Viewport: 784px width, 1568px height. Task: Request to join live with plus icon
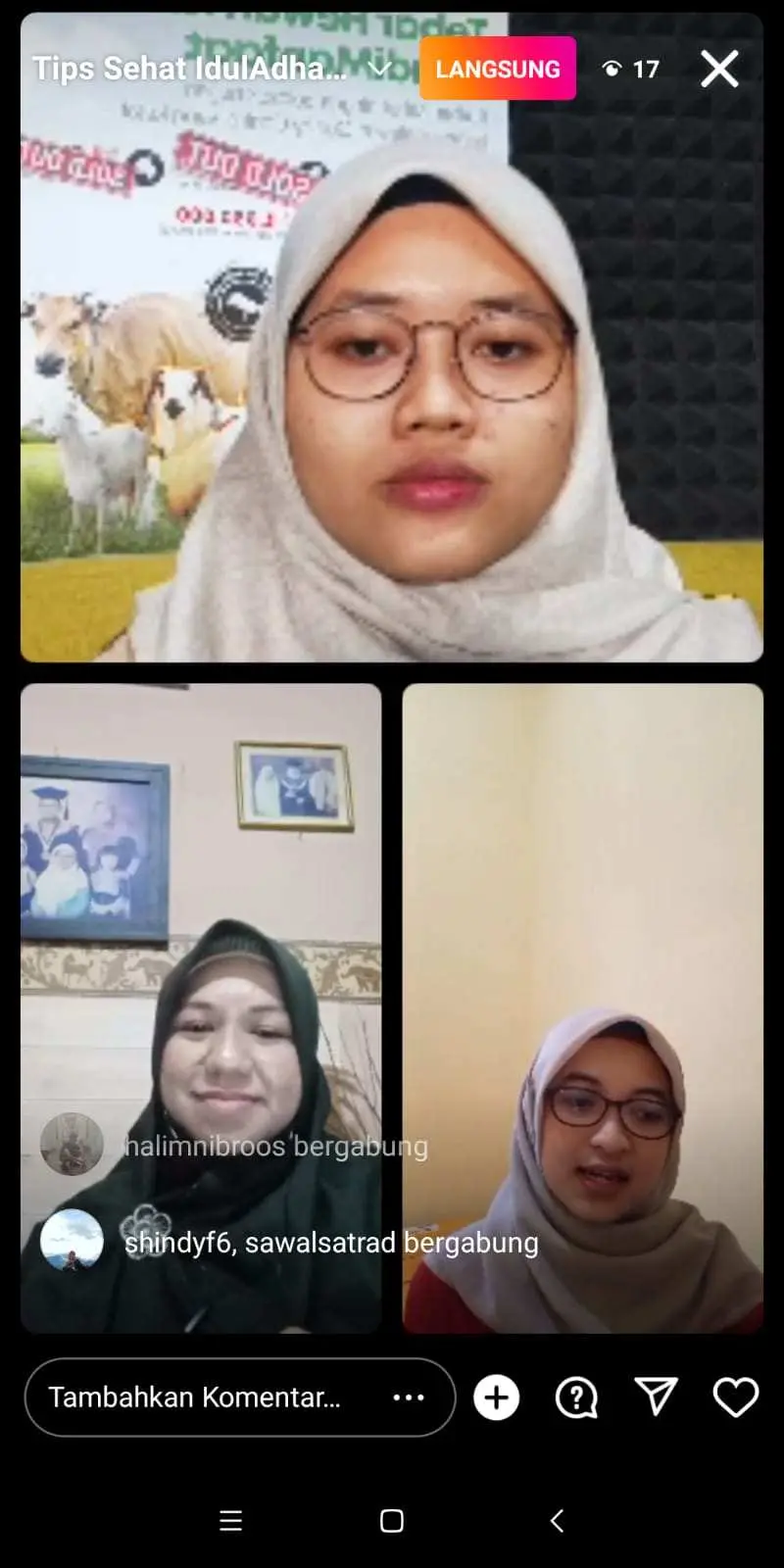click(x=497, y=1397)
